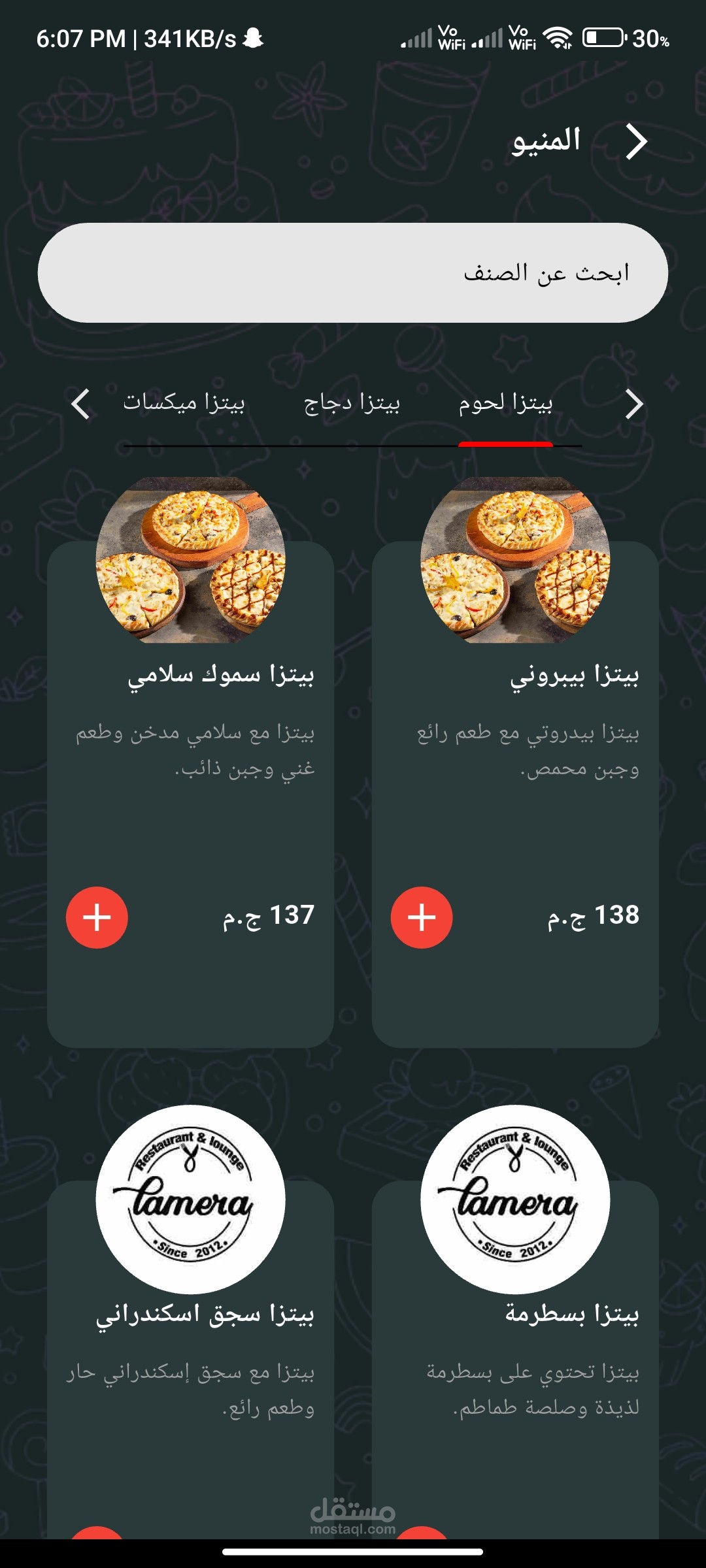Add بيتزا بيبروني to the cart
The height and width of the screenshot is (1568, 706).
click(x=422, y=917)
